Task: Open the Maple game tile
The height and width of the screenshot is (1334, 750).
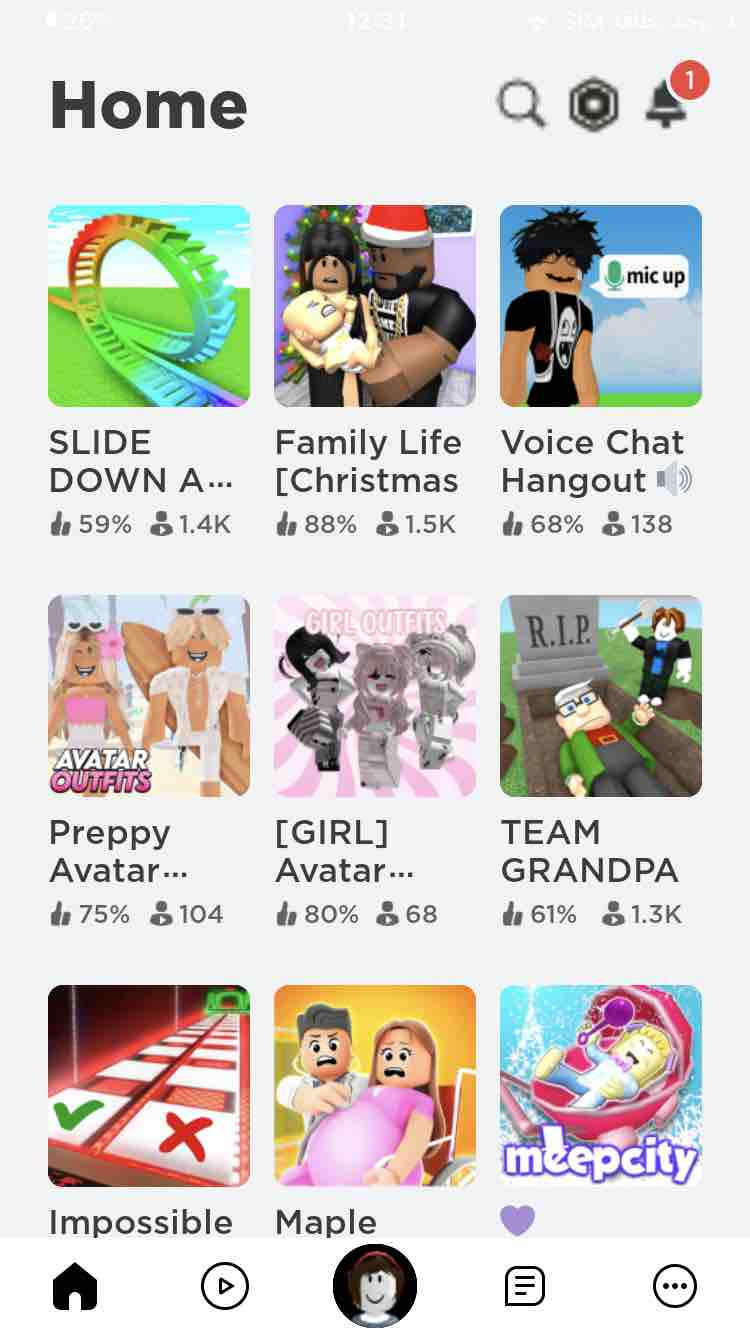Action: tap(375, 1085)
